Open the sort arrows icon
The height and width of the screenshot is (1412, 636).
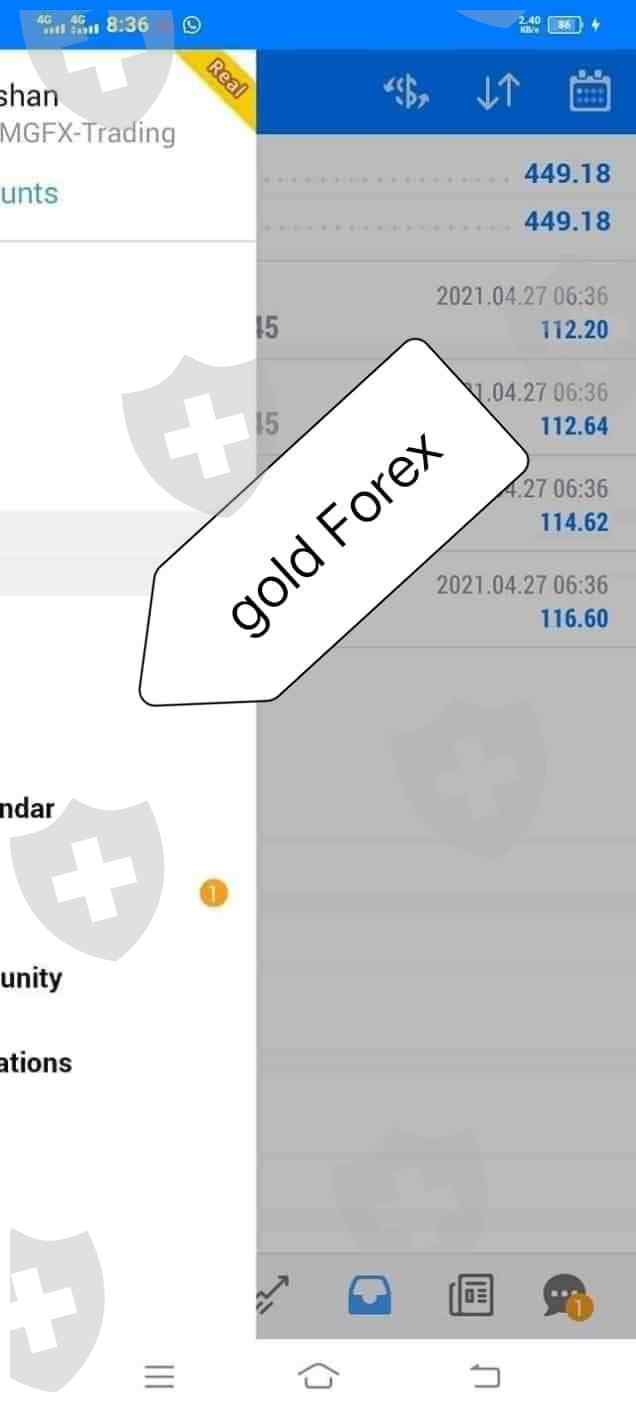point(497,93)
